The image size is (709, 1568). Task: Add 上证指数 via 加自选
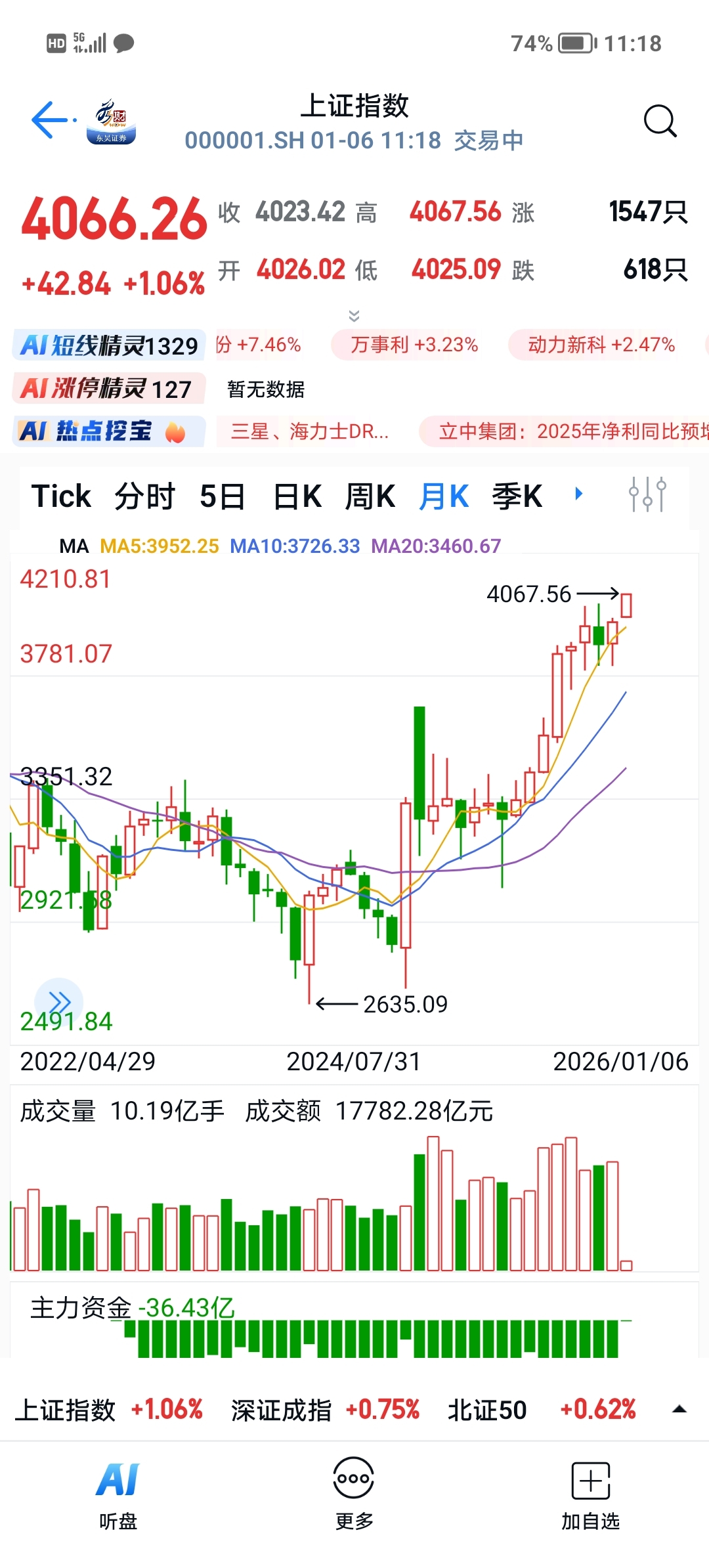590,1492
